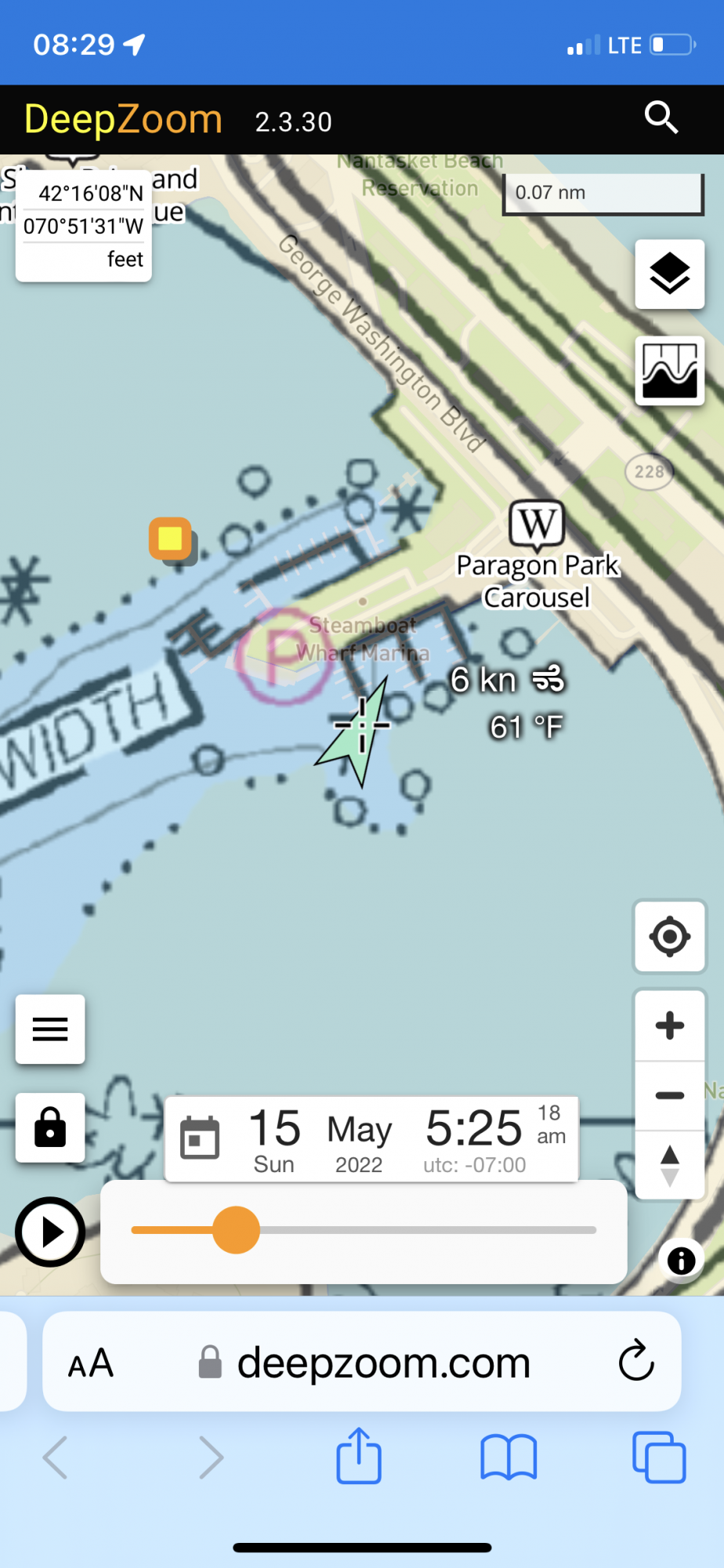The height and width of the screenshot is (1568, 724).
Task: Open the calendar date picker
Action: [200, 1138]
